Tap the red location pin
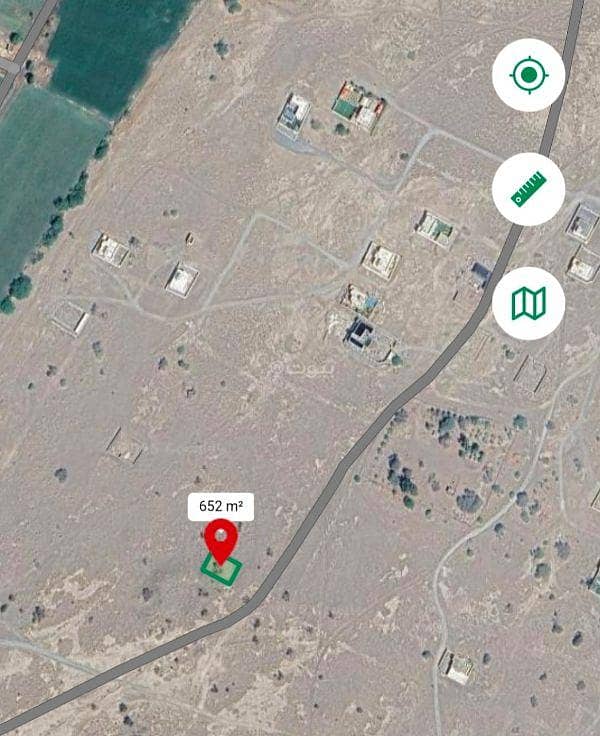The width and height of the screenshot is (600, 736). pyautogui.click(x=221, y=541)
